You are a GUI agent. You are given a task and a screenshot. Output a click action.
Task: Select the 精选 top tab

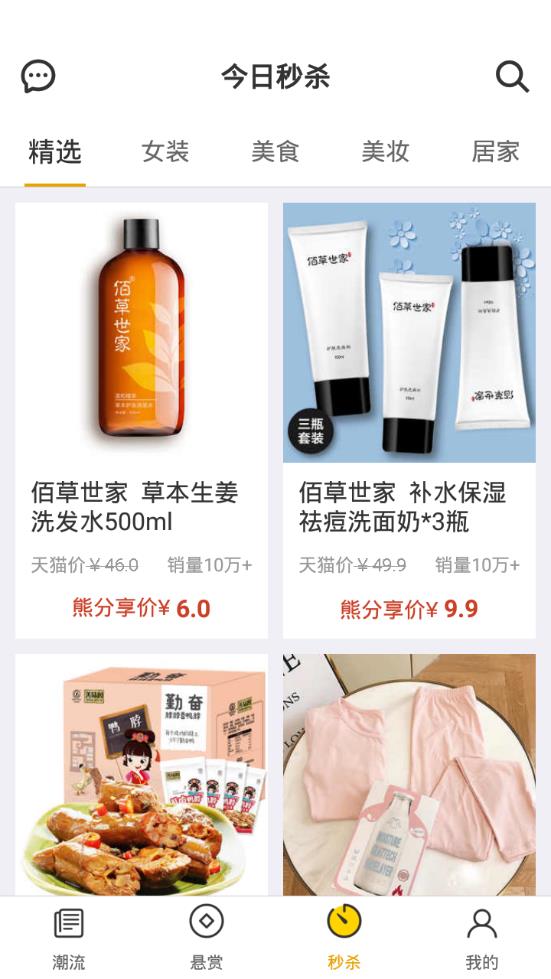pos(55,152)
